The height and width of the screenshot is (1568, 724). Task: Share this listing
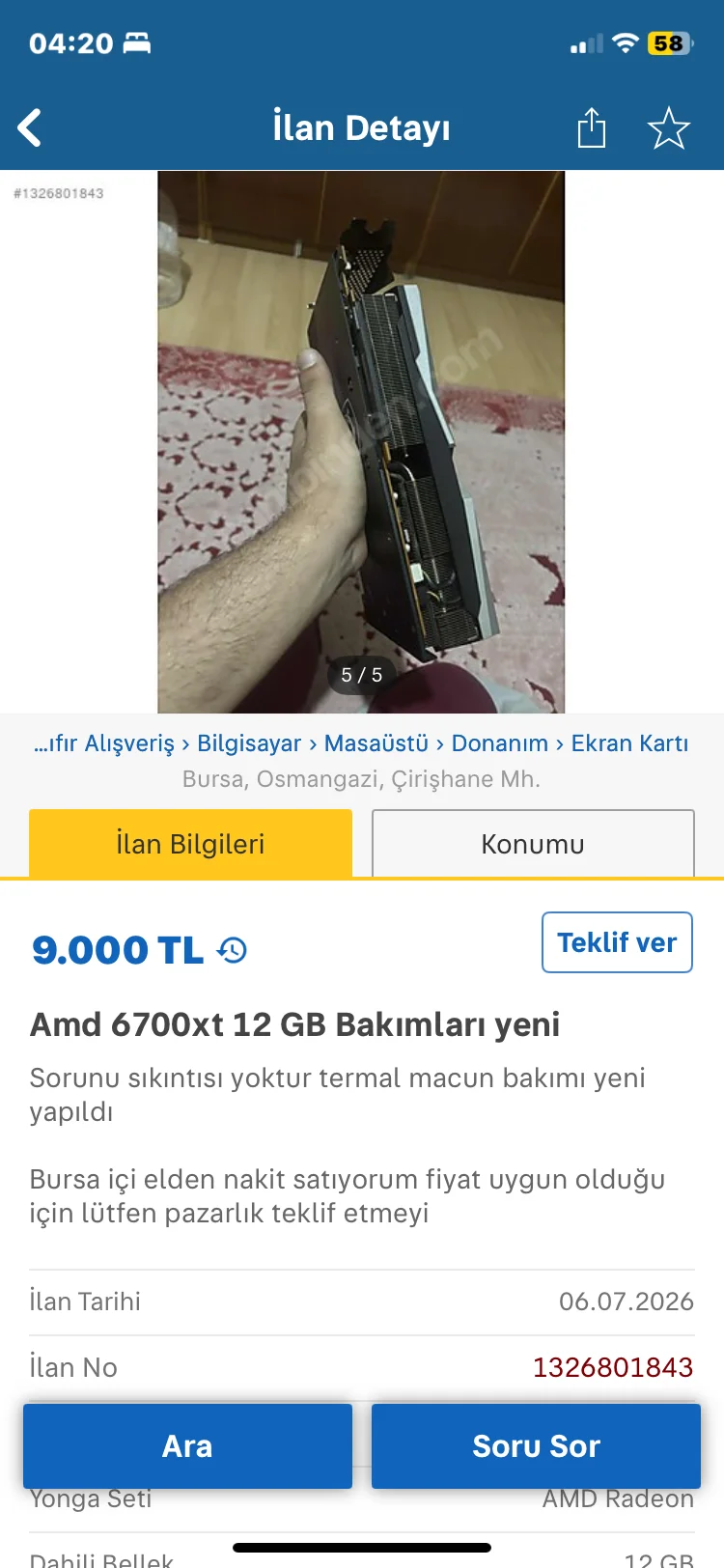(592, 127)
